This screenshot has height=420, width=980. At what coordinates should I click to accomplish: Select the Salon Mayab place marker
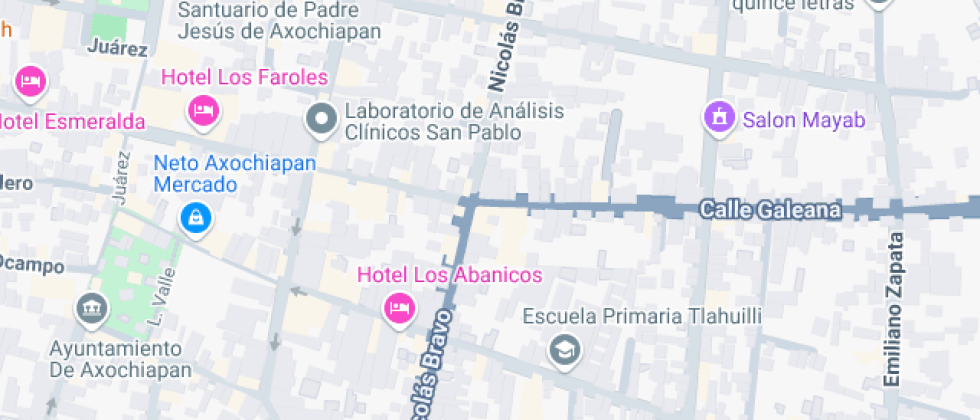point(718,118)
